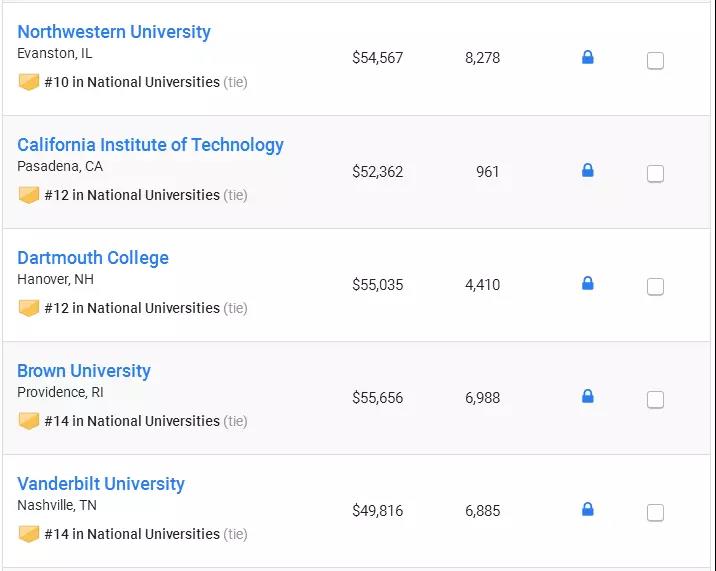
Task: Open Dartmouth College's page
Action: (93, 258)
